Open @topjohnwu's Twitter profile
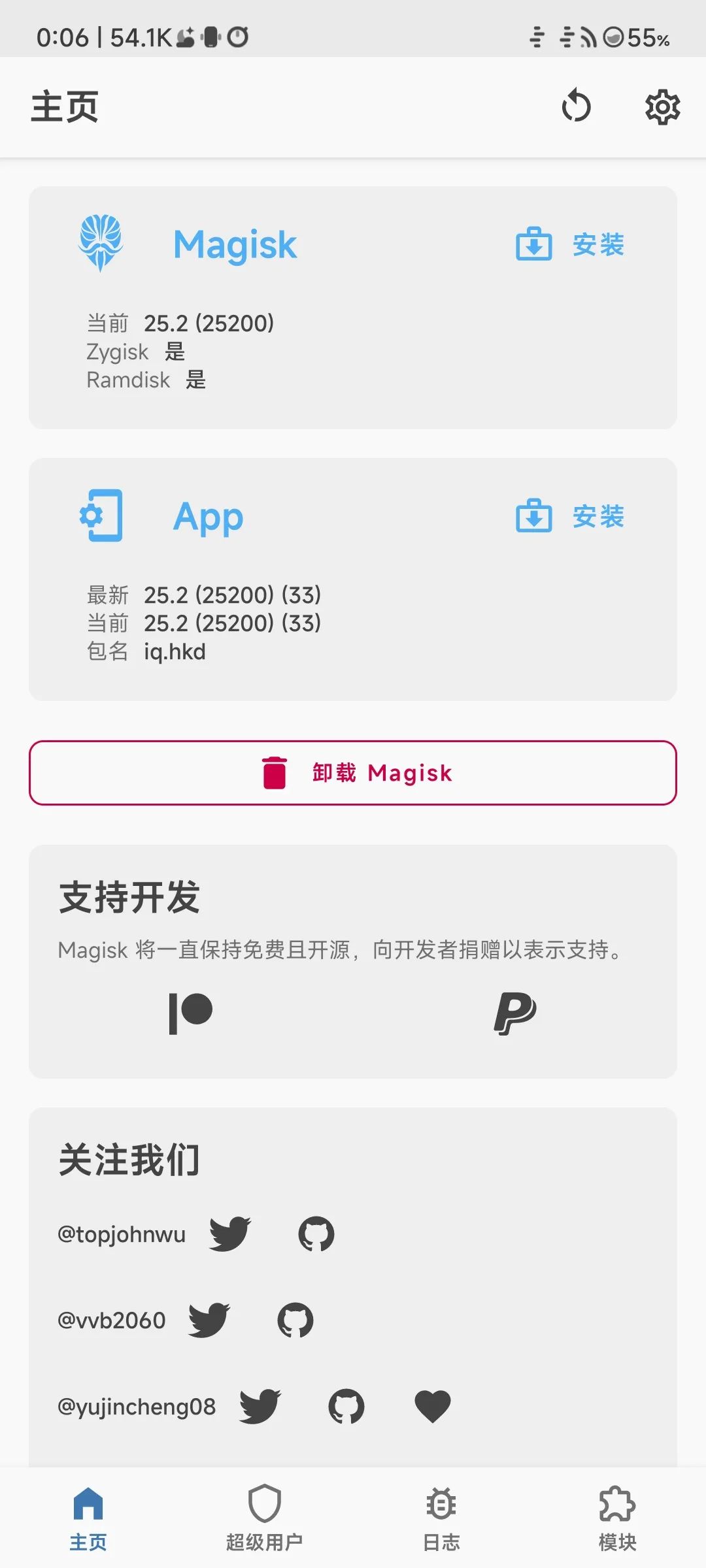 [x=230, y=1233]
